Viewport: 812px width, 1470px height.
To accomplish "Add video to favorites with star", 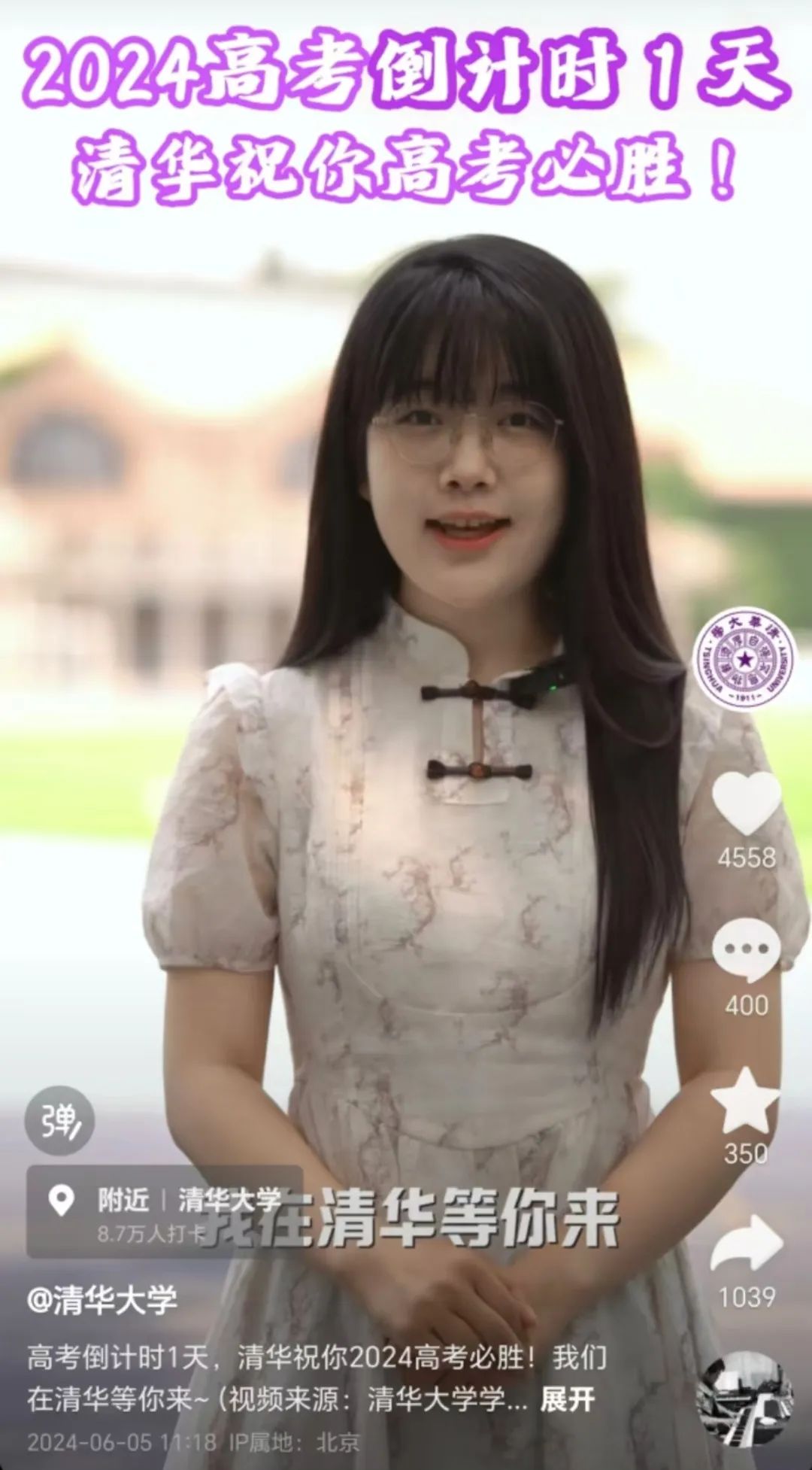I will (x=745, y=1100).
